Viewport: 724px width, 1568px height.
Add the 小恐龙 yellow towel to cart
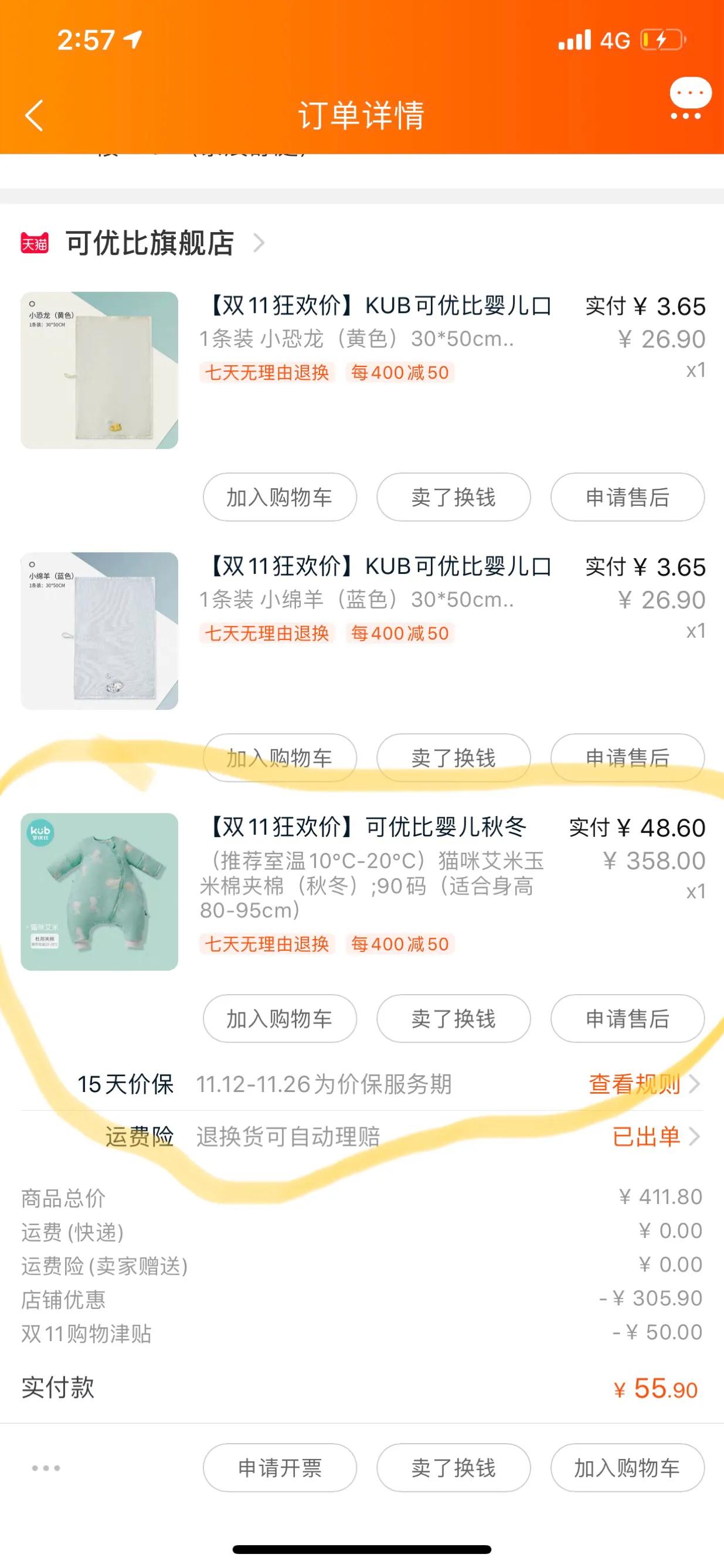click(x=280, y=497)
